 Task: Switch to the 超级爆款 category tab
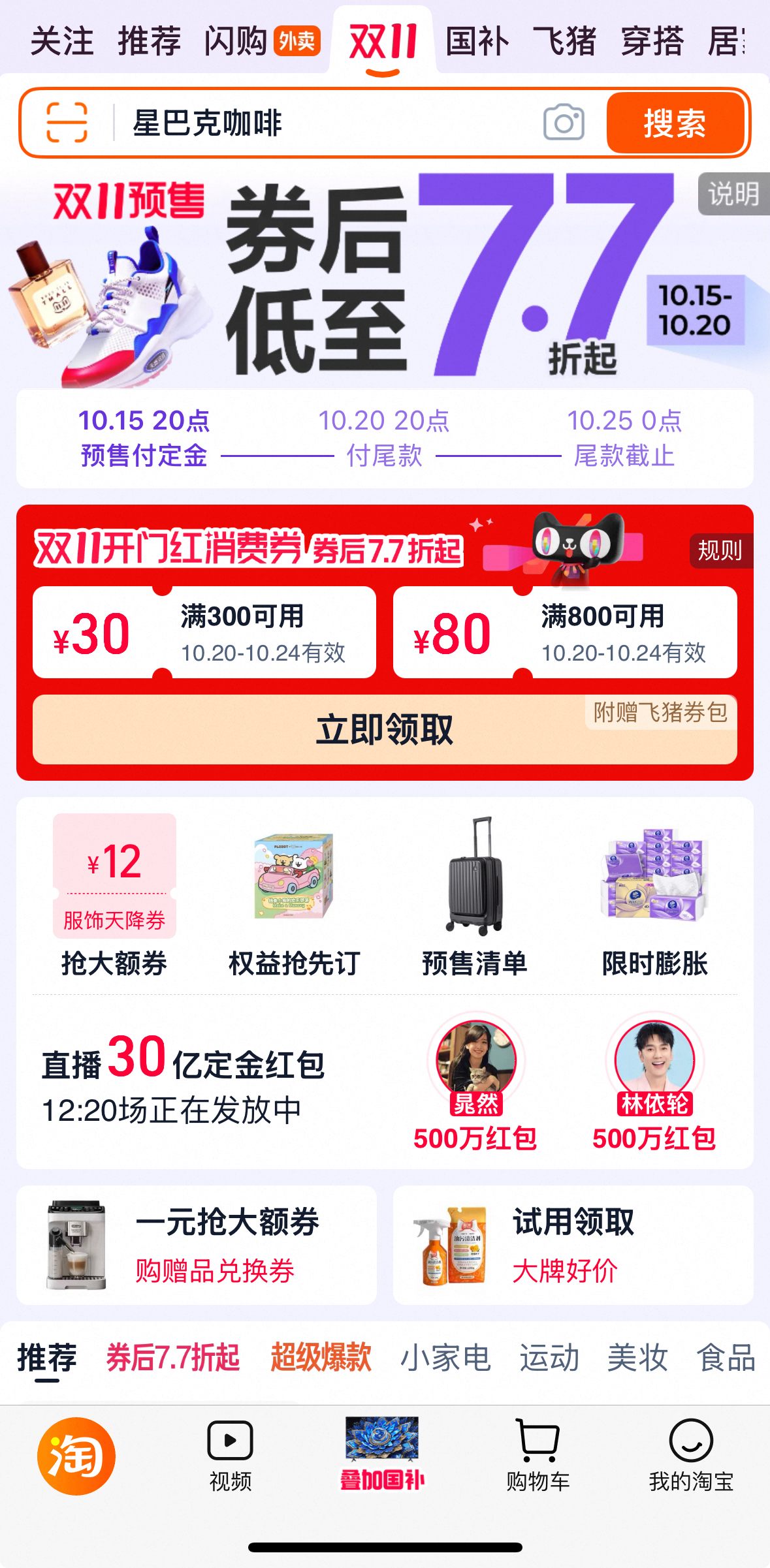[321, 1358]
